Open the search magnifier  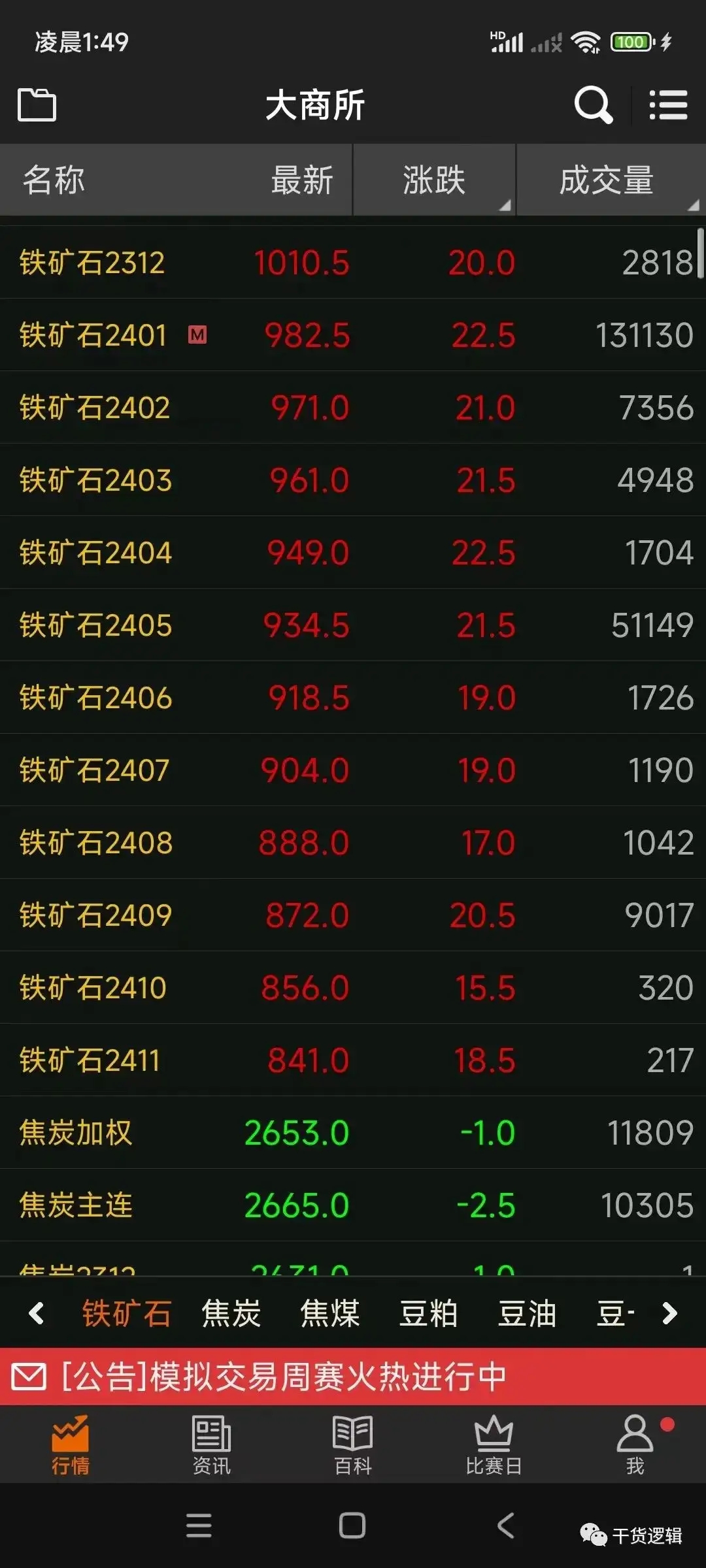pos(593,105)
